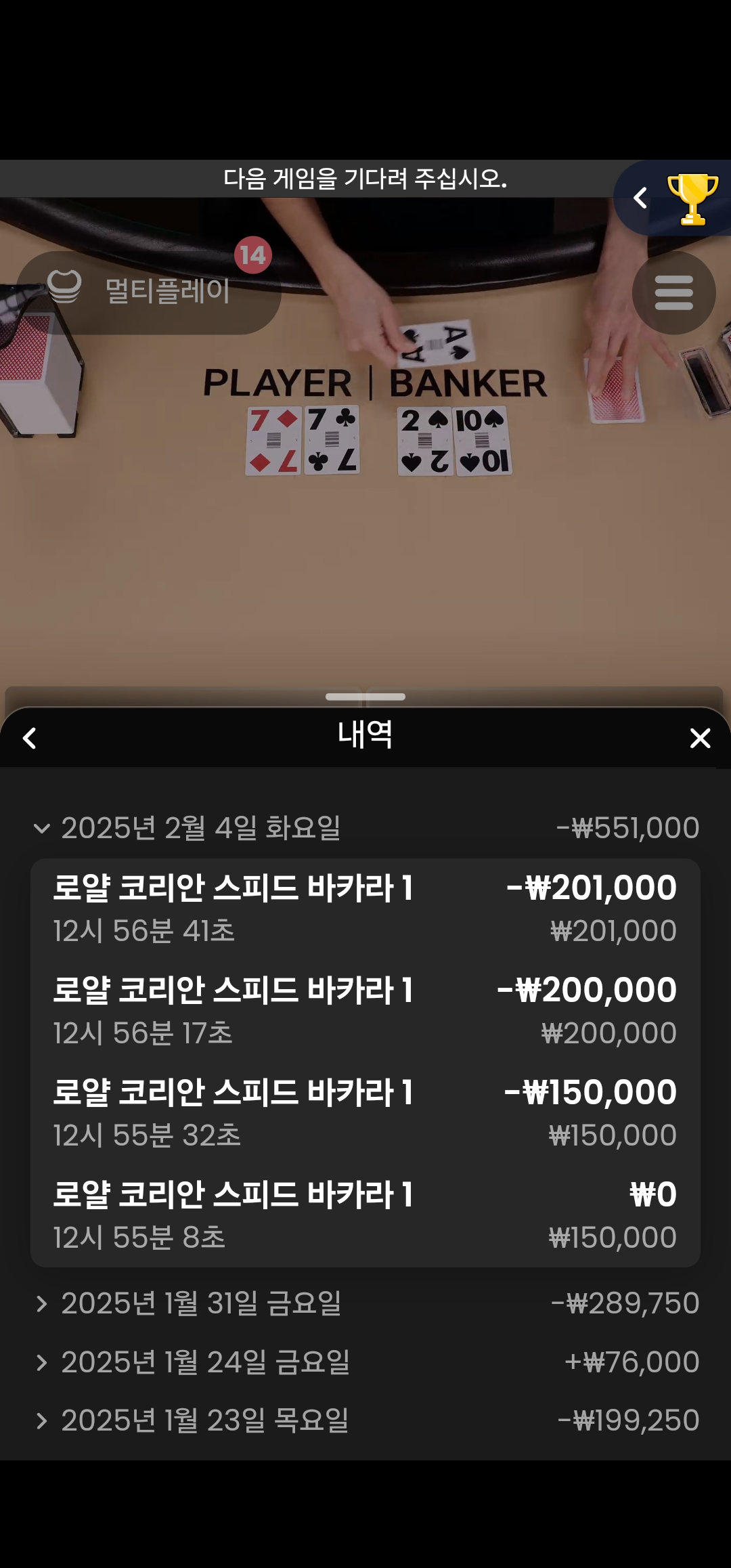Open the 멀티플레이 multiplay button
Image resolution: width=731 pixels, height=1568 pixels.
(x=148, y=292)
